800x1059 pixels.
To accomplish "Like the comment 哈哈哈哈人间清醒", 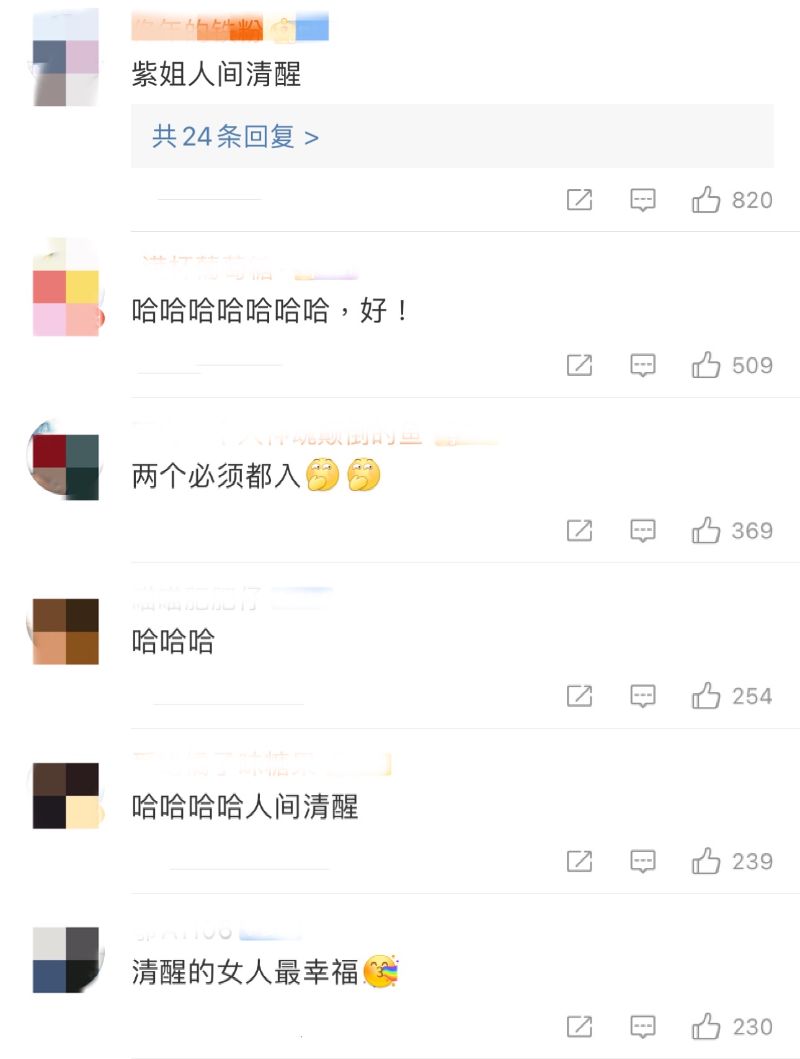I will pos(706,860).
